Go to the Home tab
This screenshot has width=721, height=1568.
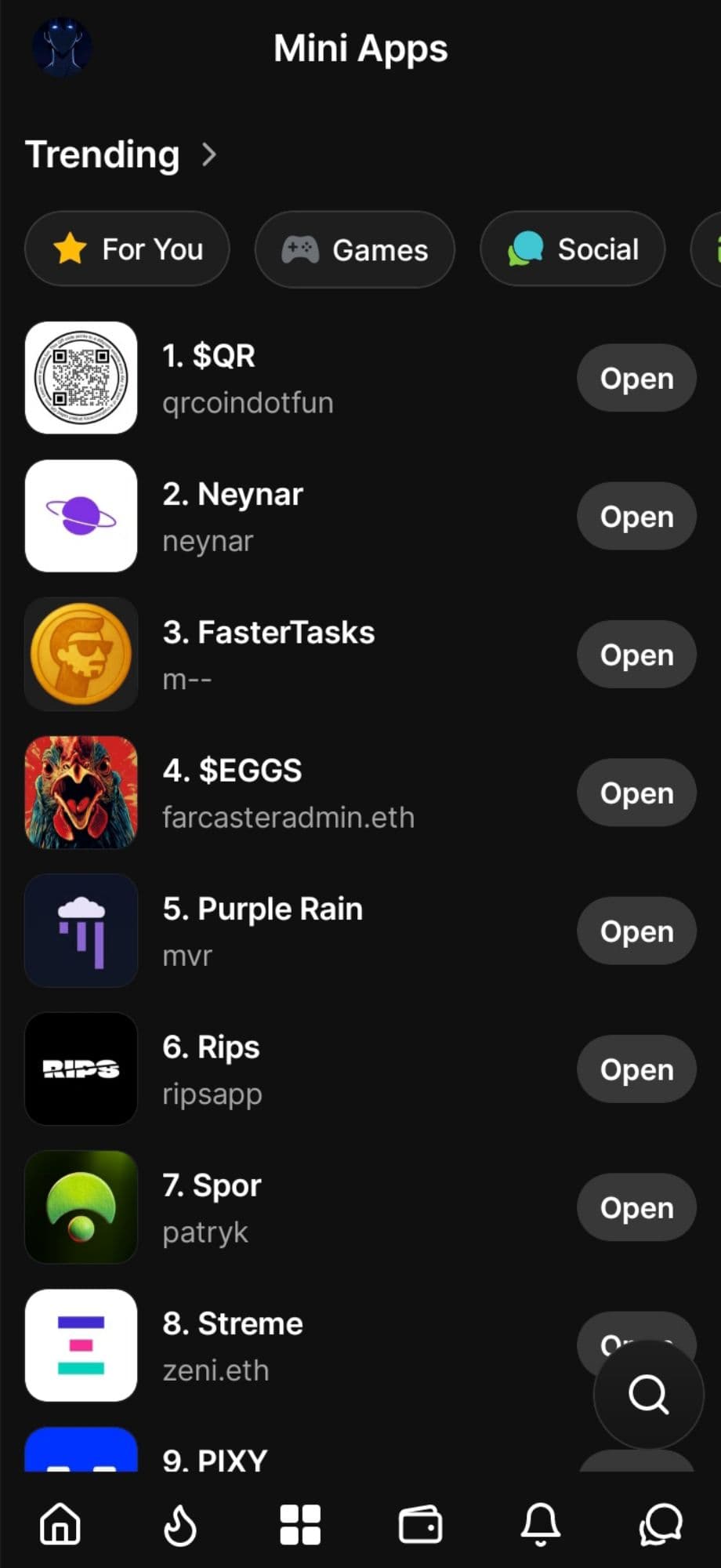tap(60, 1525)
